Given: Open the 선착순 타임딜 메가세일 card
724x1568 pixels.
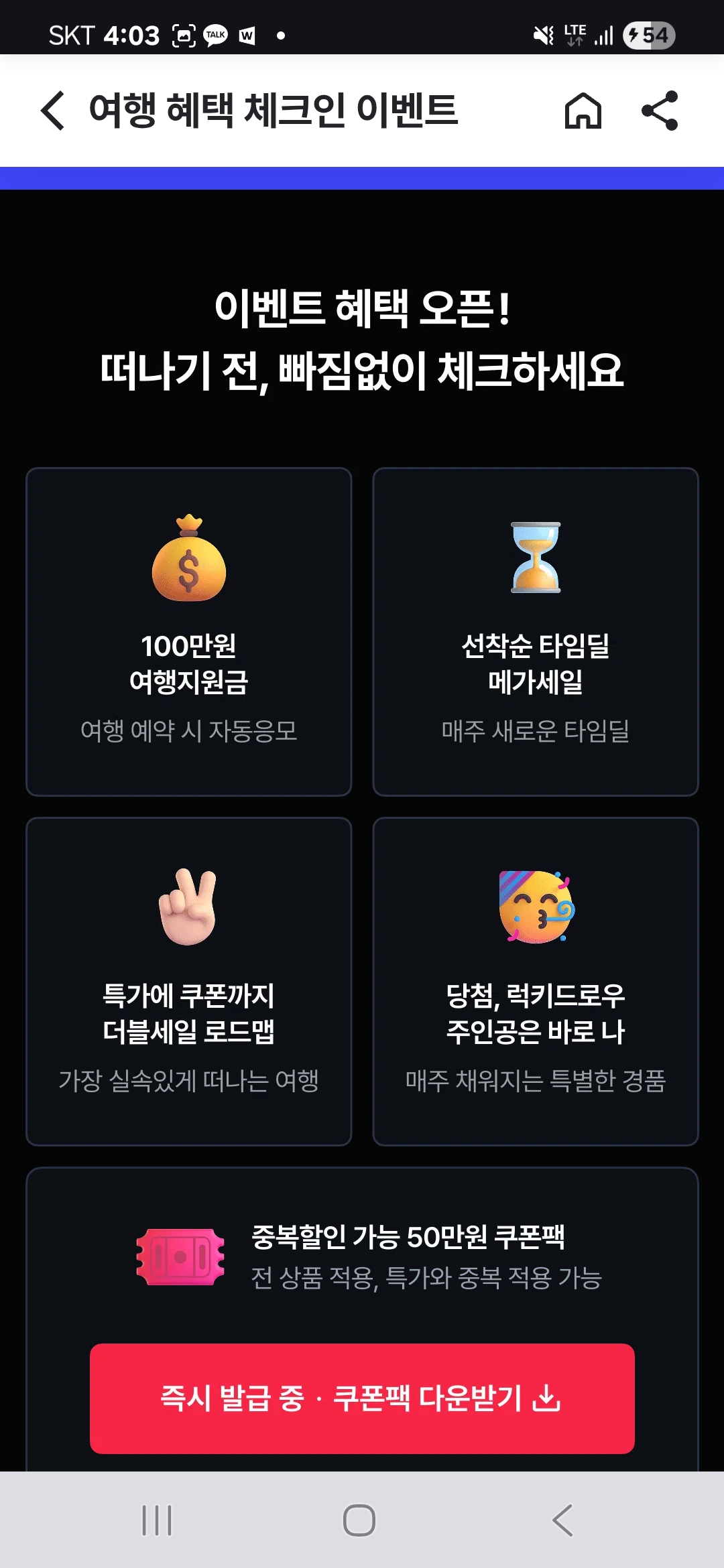Looking at the screenshot, I should [x=535, y=631].
